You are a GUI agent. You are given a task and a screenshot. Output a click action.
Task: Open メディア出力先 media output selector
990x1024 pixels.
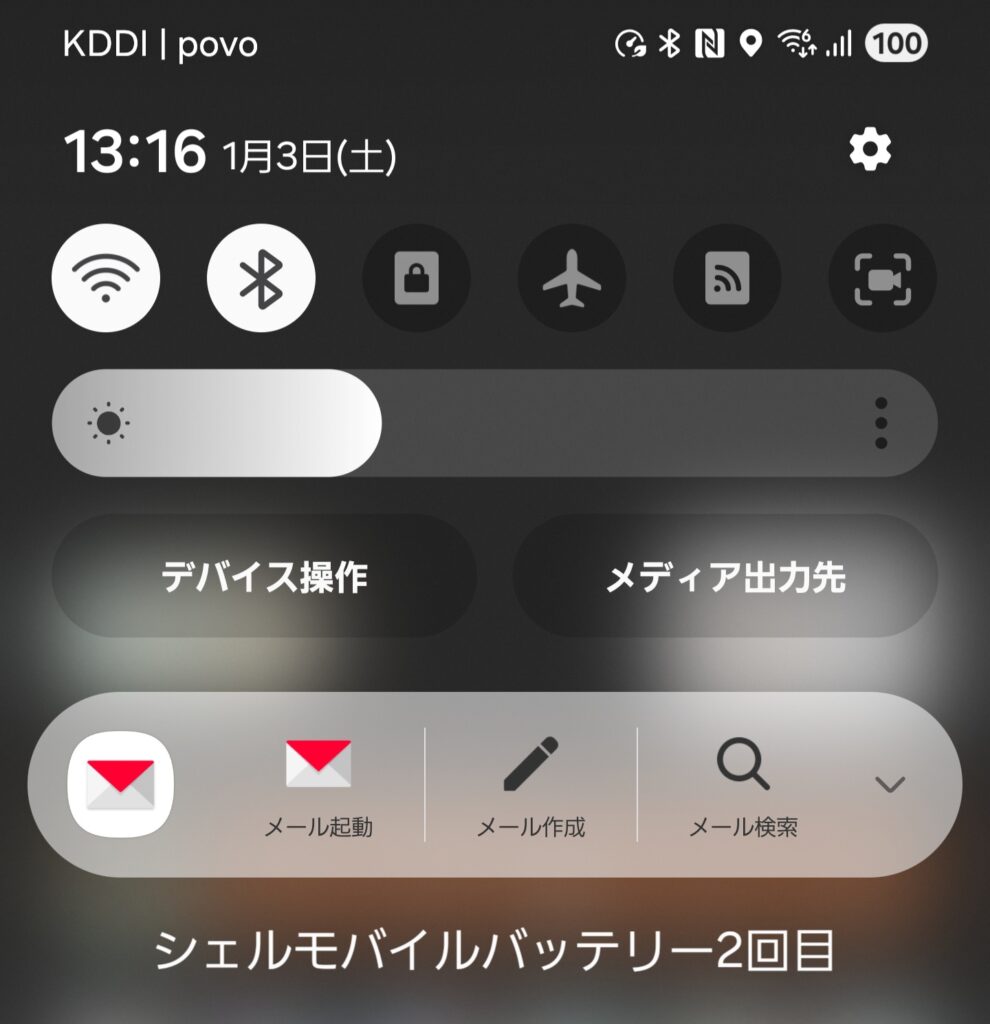coord(727,576)
